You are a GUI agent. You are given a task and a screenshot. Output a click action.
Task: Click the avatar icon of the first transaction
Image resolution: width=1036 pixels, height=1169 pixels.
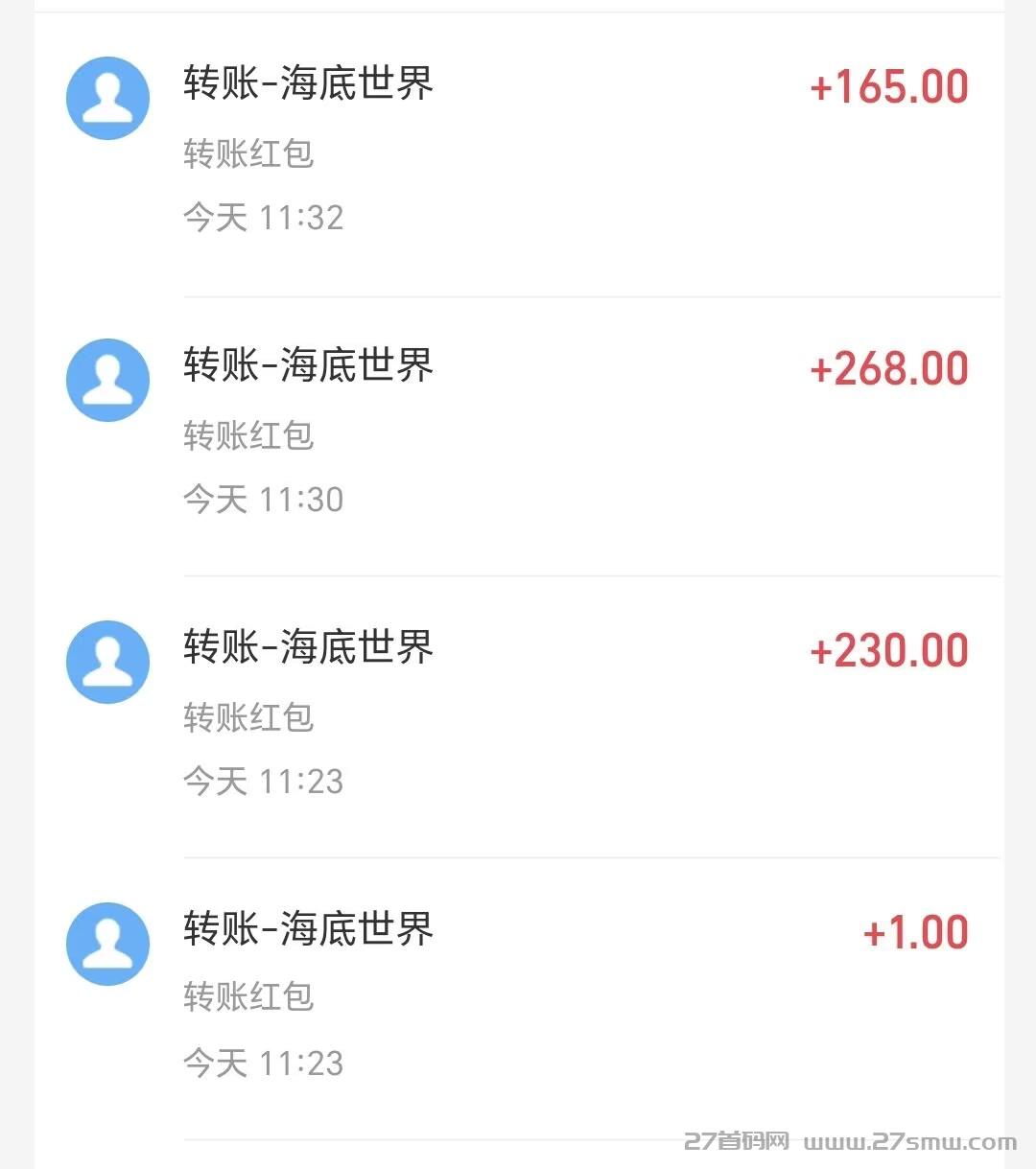pyautogui.click(x=107, y=98)
